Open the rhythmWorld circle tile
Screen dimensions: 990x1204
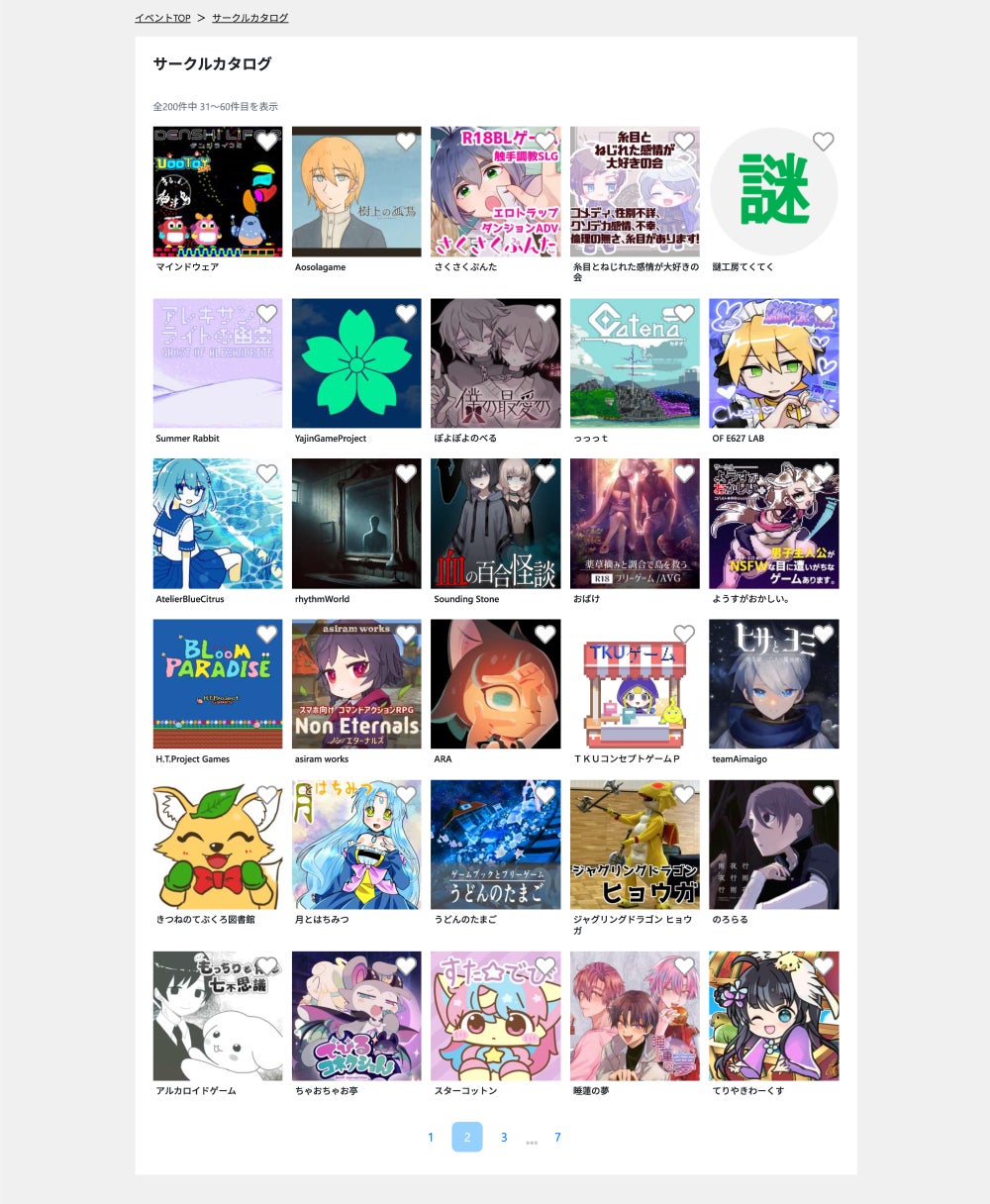356,524
